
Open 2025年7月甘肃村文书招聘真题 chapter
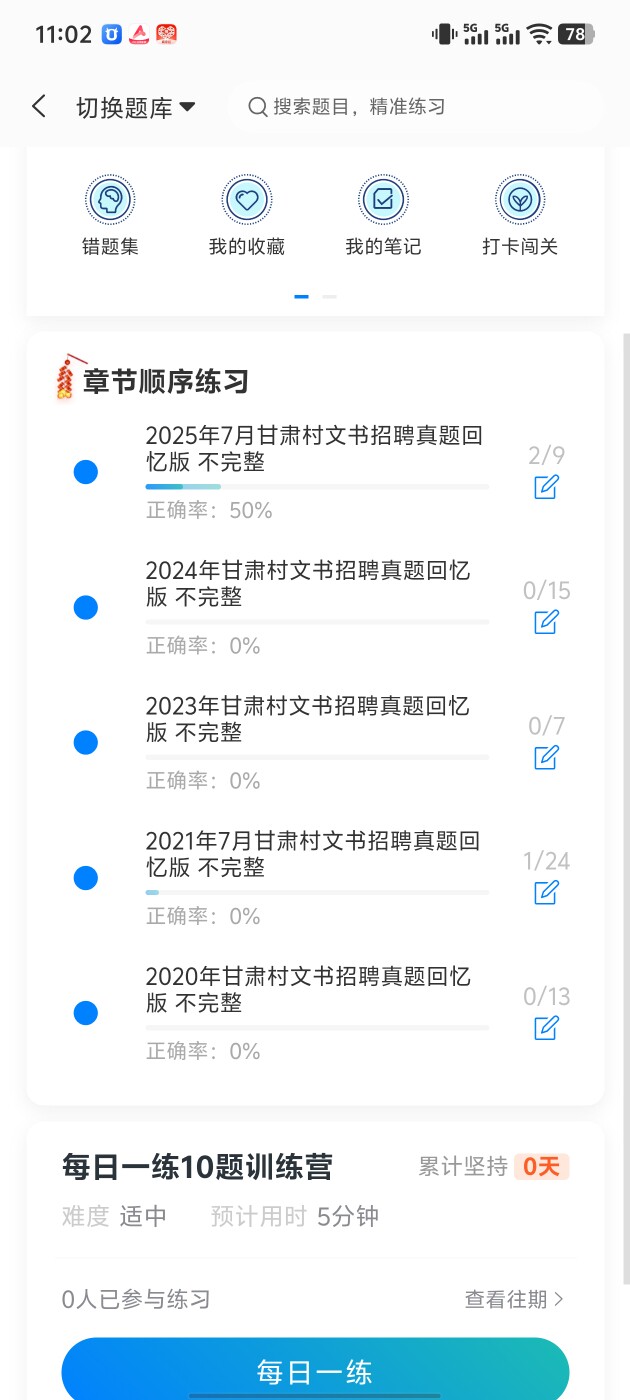pyautogui.click(x=314, y=449)
